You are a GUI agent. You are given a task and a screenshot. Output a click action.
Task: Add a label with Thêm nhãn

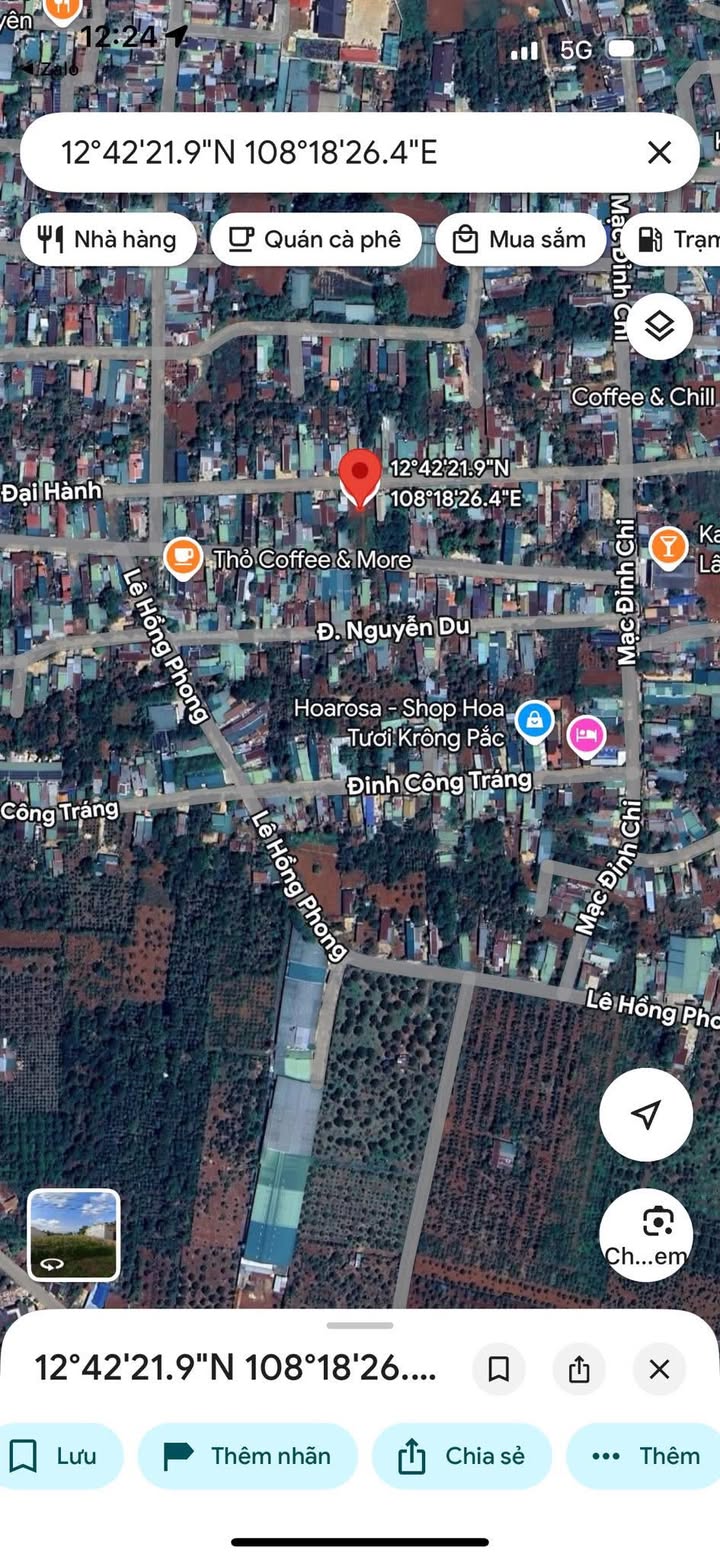[x=248, y=1456]
